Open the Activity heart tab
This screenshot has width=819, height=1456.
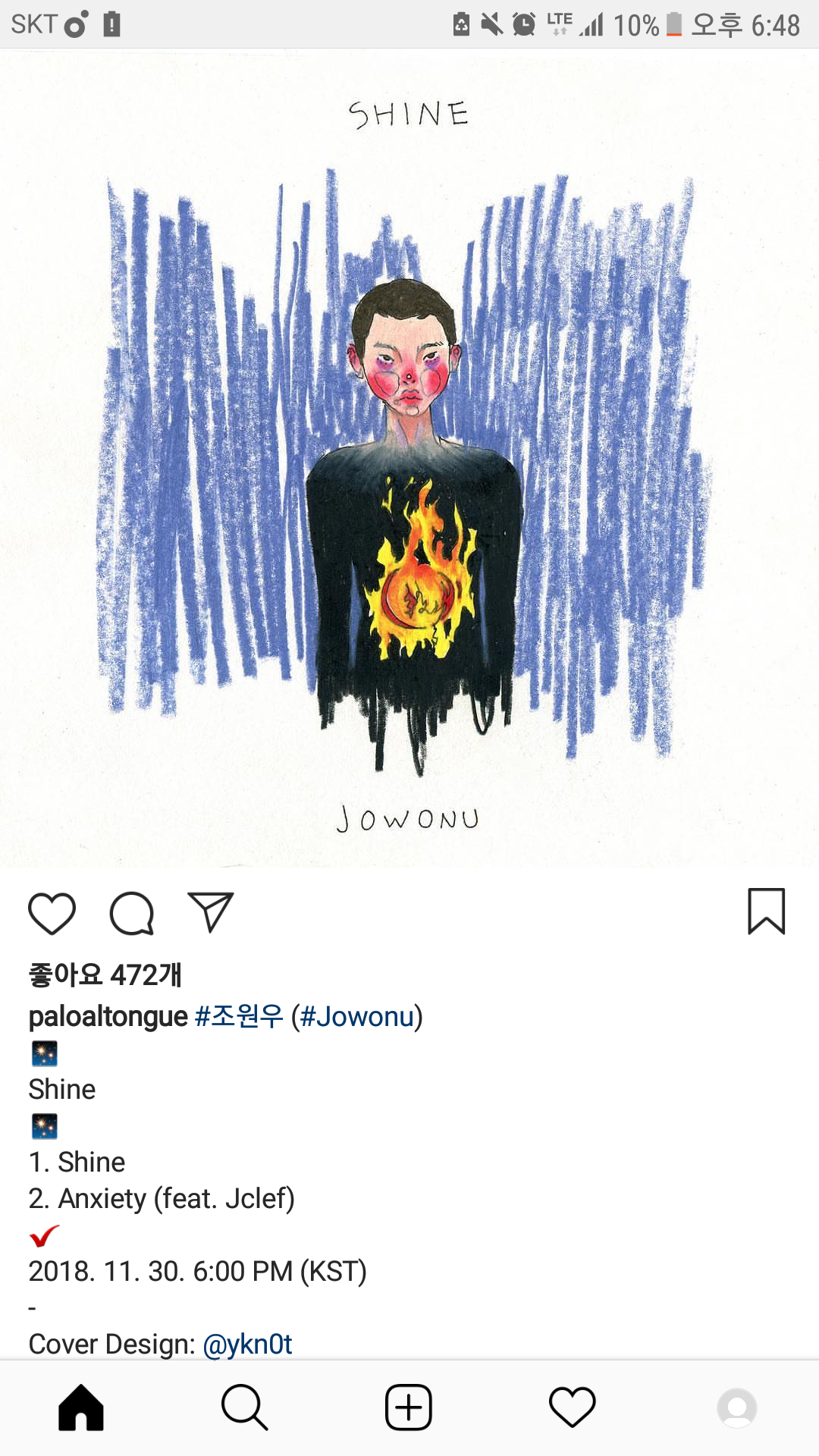point(573,1407)
